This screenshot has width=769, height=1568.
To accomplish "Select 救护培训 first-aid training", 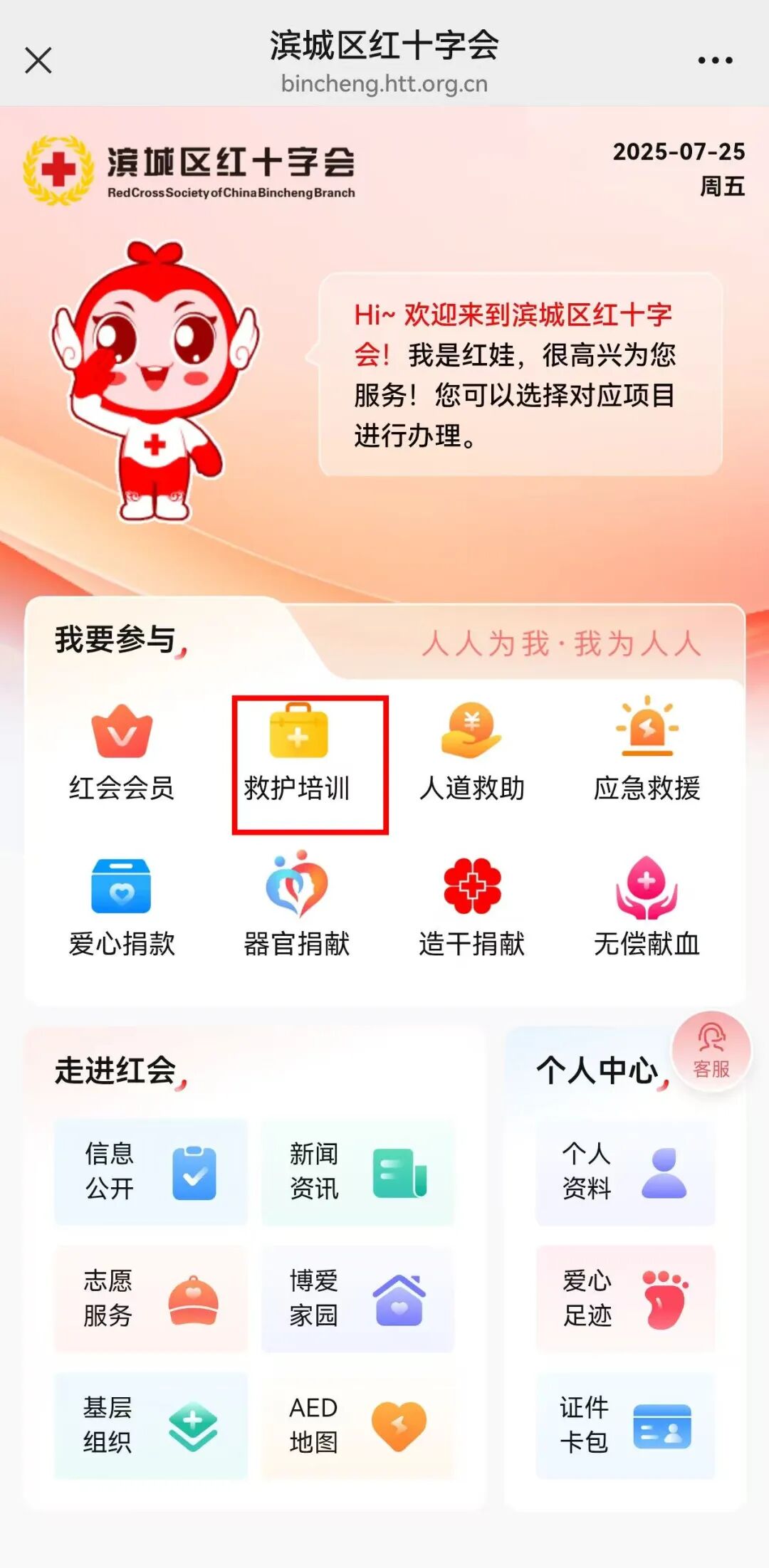I will point(298,754).
